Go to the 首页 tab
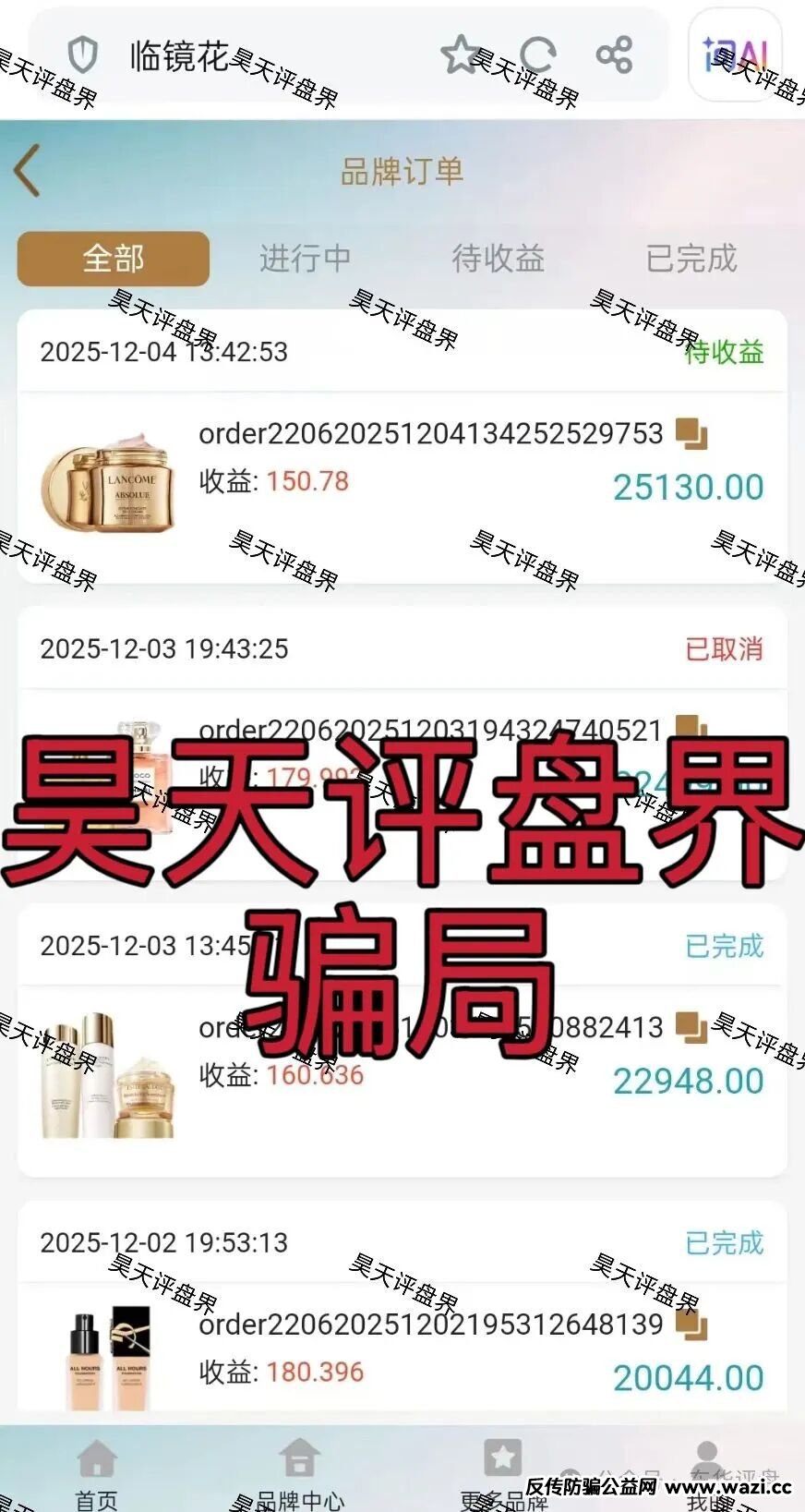The height and width of the screenshot is (1512, 805). point(96,1473)
